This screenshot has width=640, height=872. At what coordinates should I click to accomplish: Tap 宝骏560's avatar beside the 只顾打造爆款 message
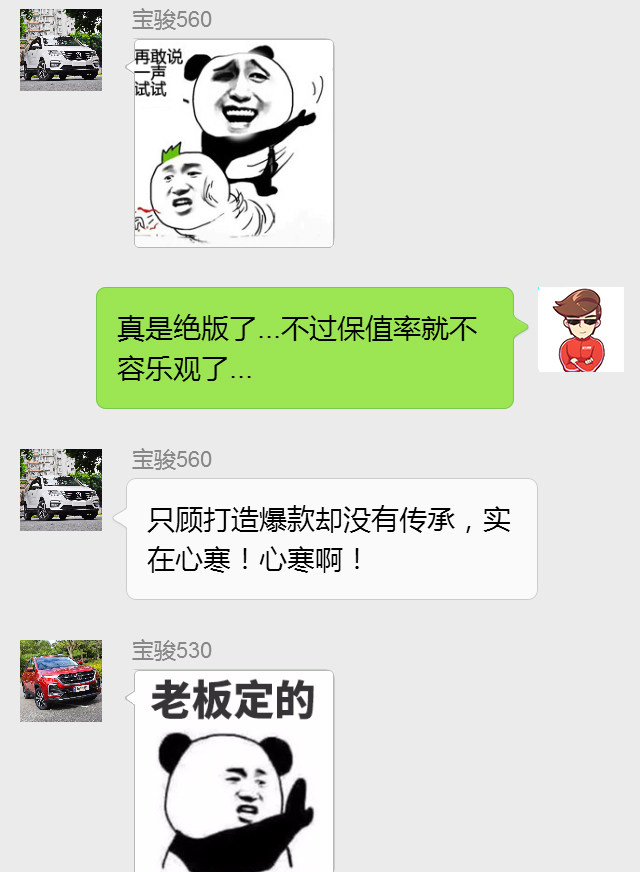pos(61,490)
